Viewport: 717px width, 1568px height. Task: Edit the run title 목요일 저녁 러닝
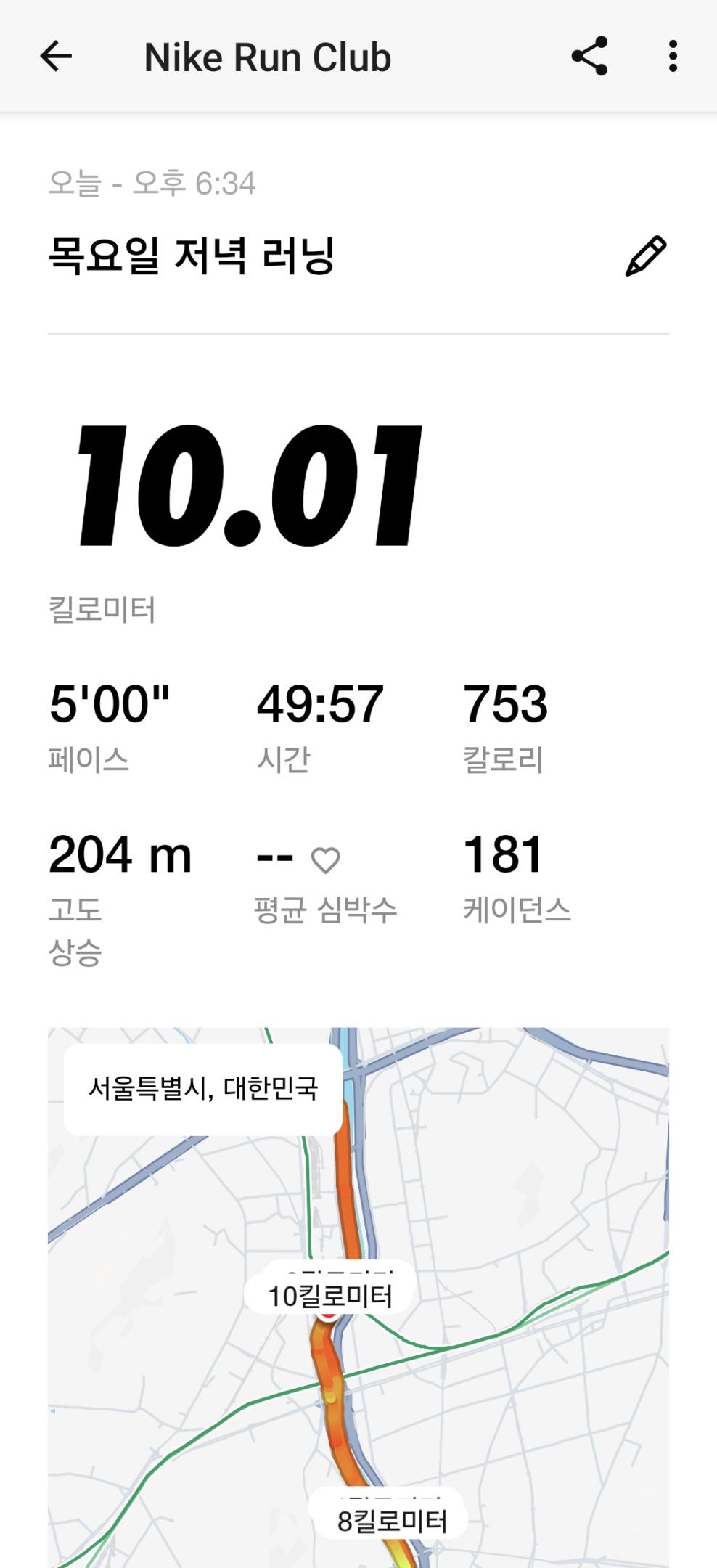coord(645,256)
